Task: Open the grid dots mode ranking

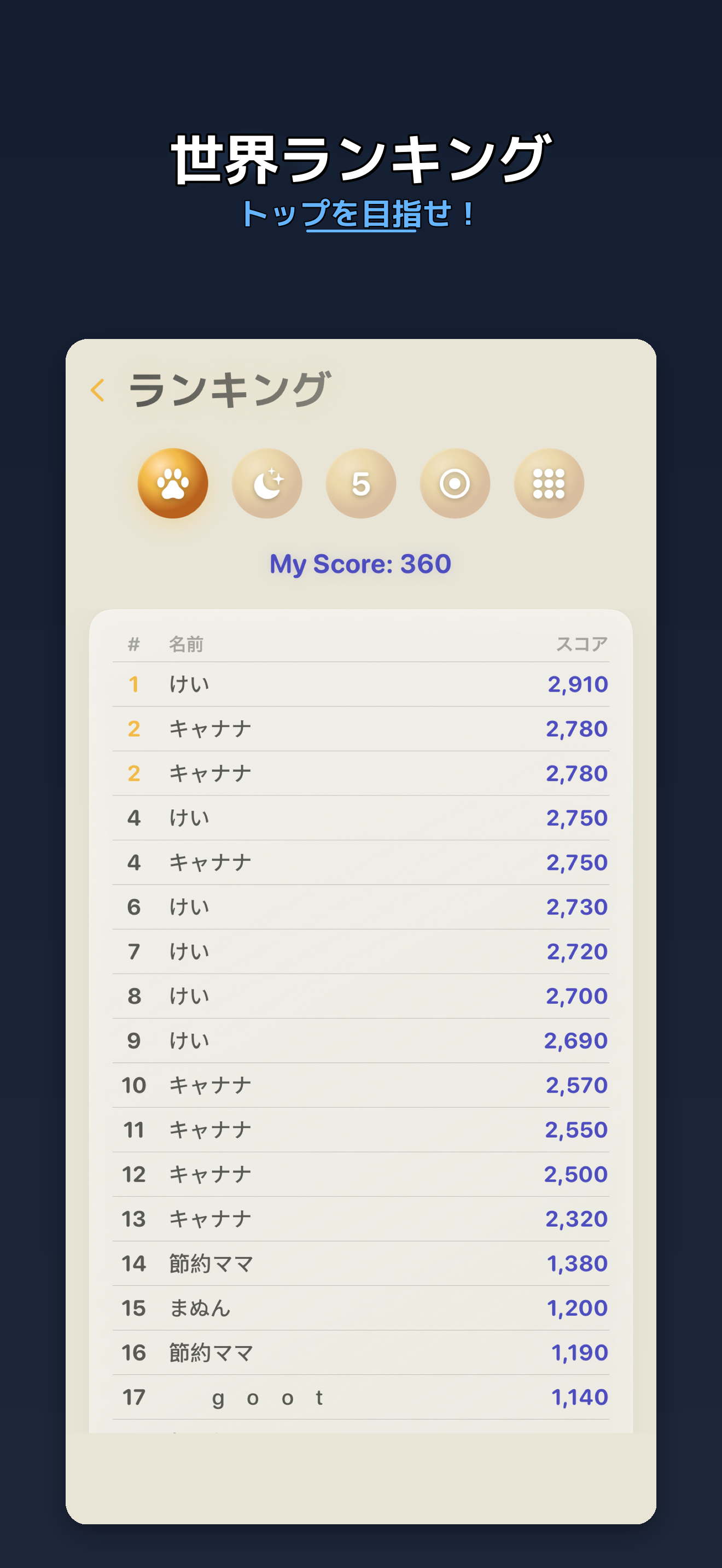Action: click(x=548, y=483)
